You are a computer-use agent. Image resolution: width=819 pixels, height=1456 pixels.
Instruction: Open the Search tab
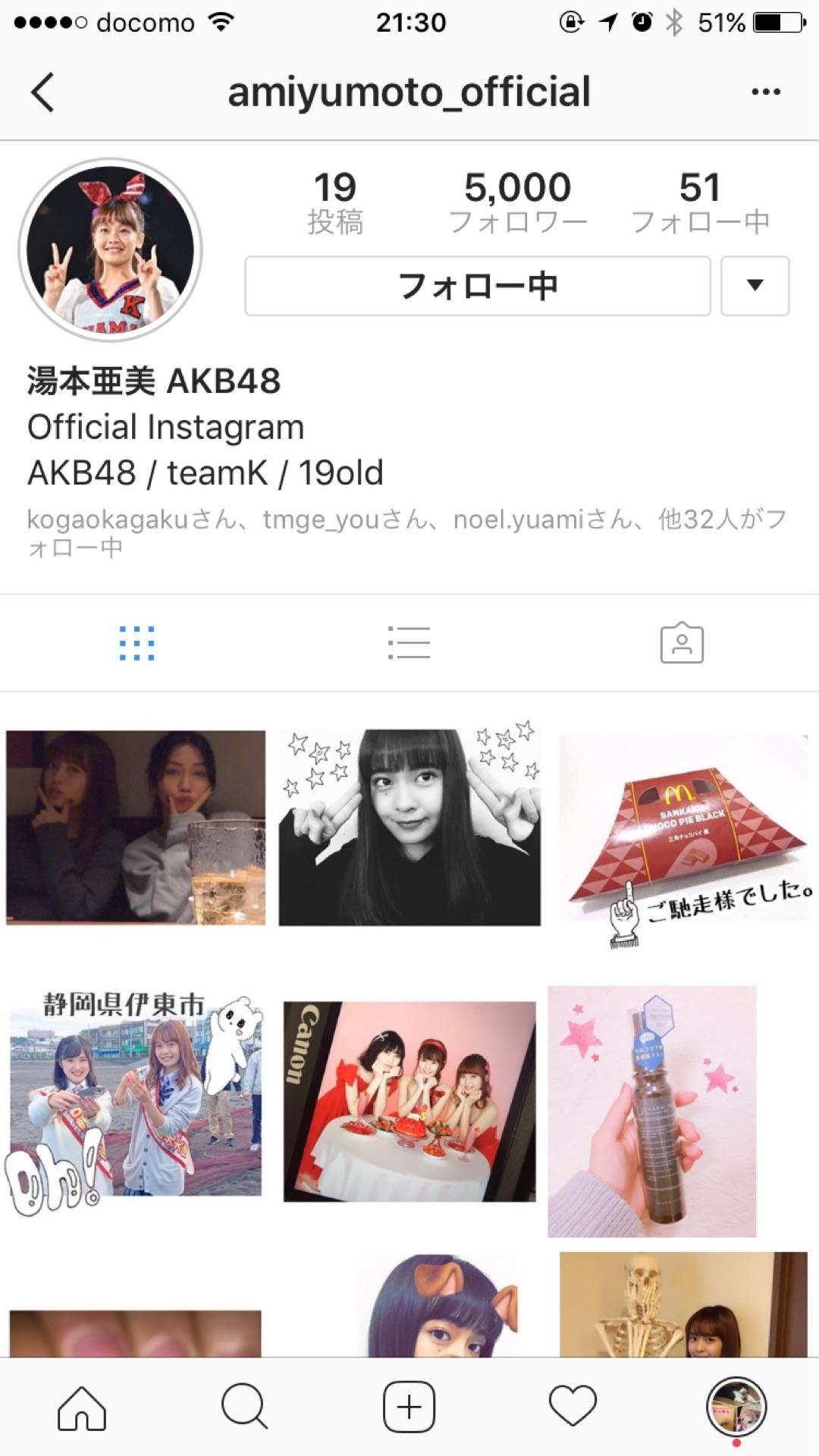click(x=244, y=1407)
